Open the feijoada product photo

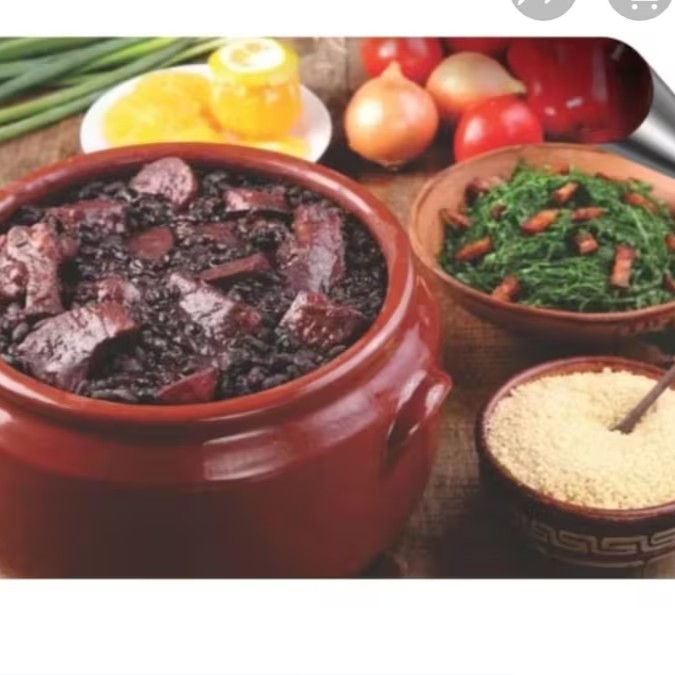tap(338, 307)
